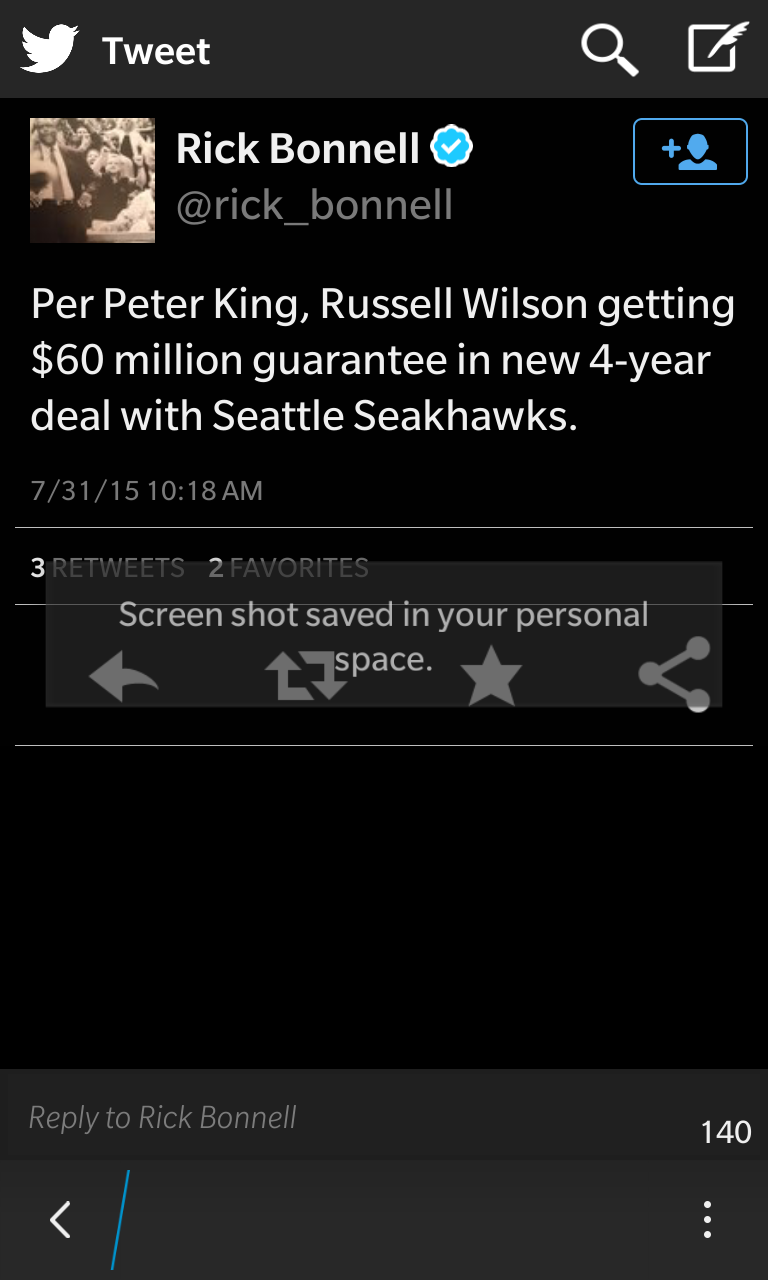View the 3 retweets
The image size is (768, 1280).
(108, 568)
